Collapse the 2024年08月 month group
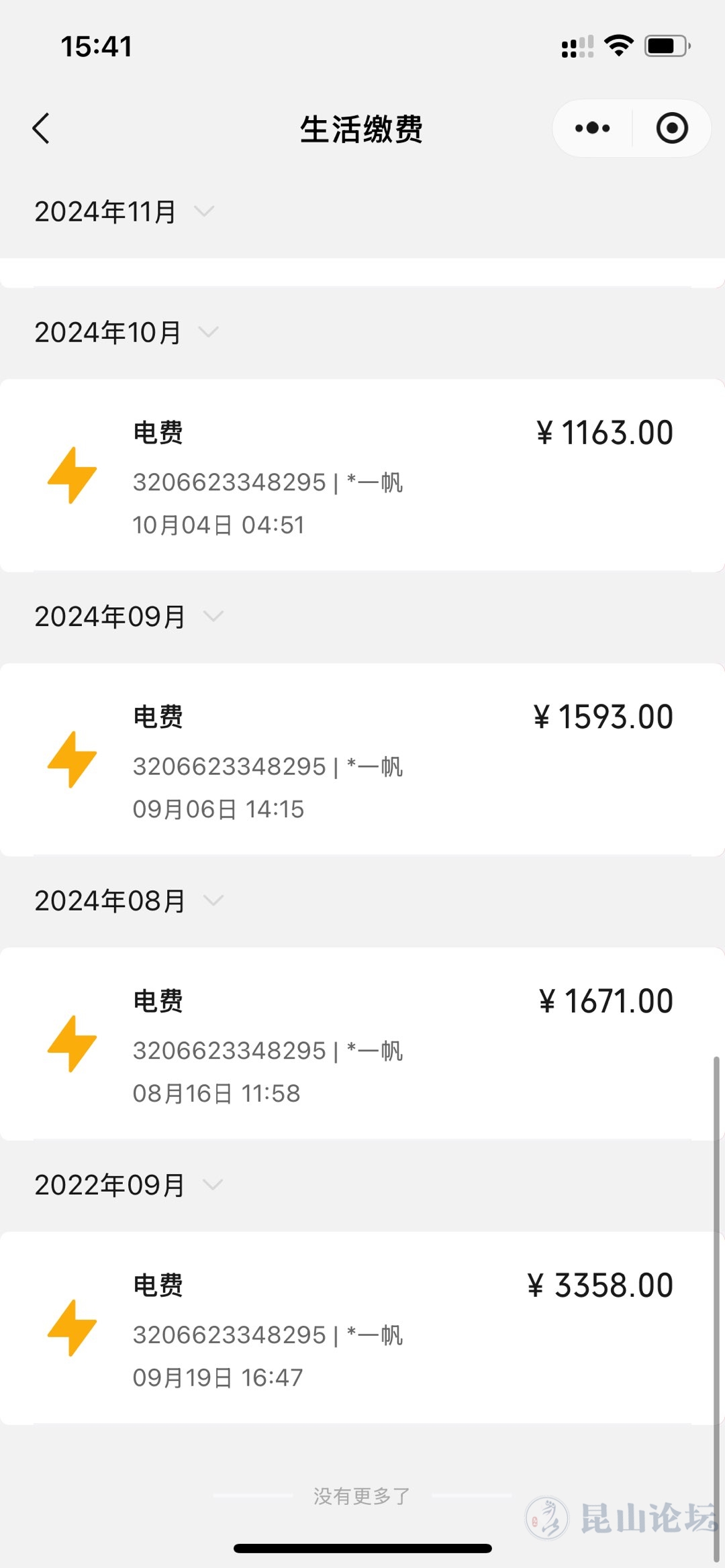 click(x=128, y=901)
